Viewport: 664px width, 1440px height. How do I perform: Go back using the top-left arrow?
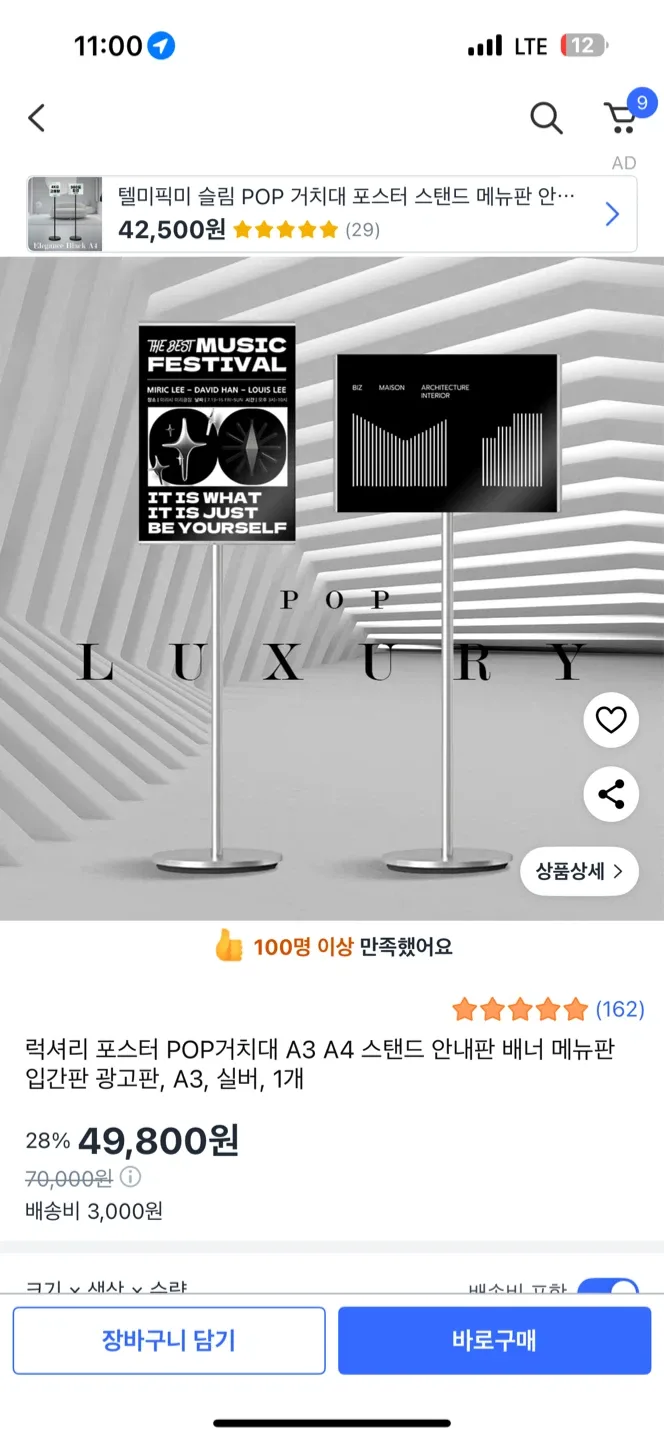click(37, 118)
